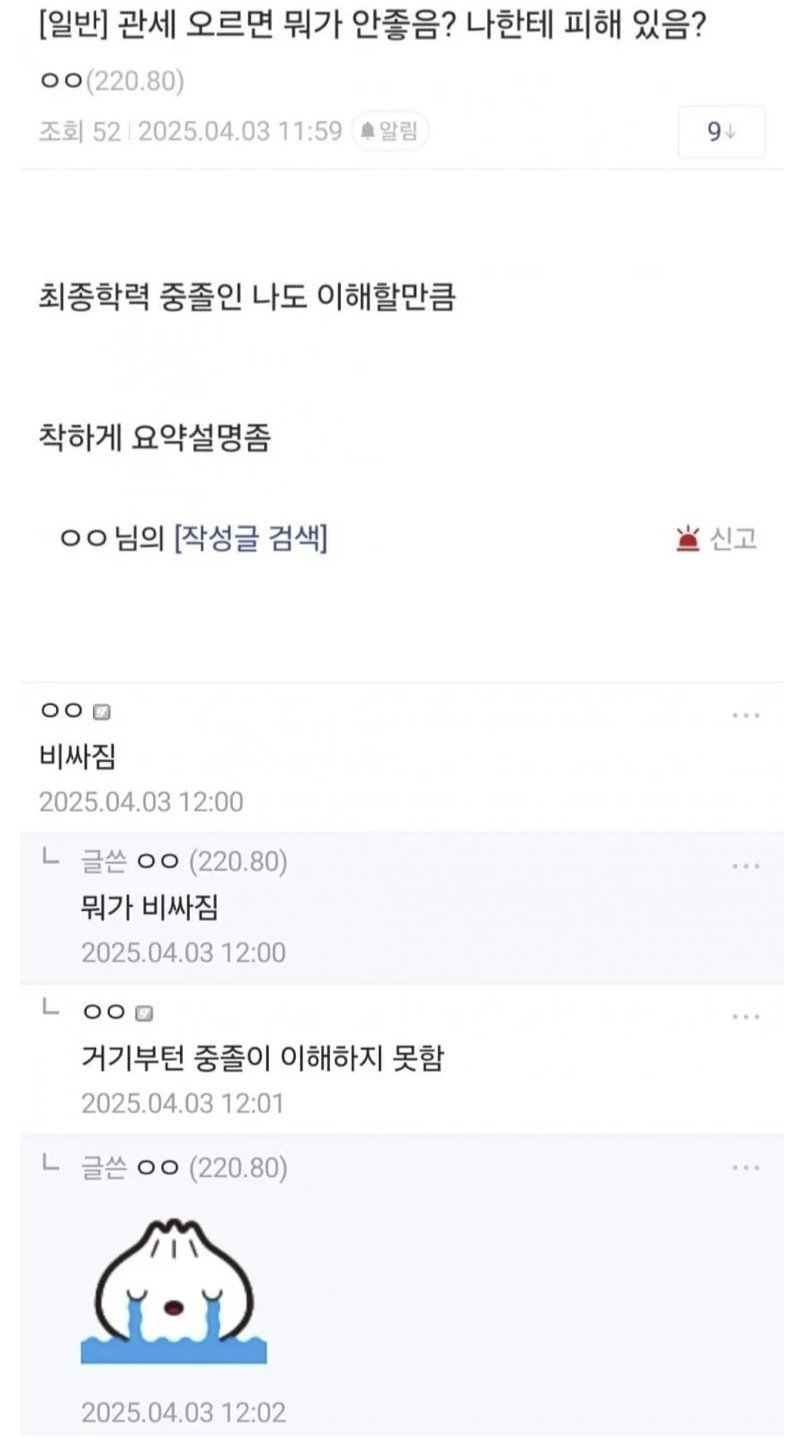Report the post with the 신고 button
This screenshot has height=1456, width=804.
(x=717, y=540)
